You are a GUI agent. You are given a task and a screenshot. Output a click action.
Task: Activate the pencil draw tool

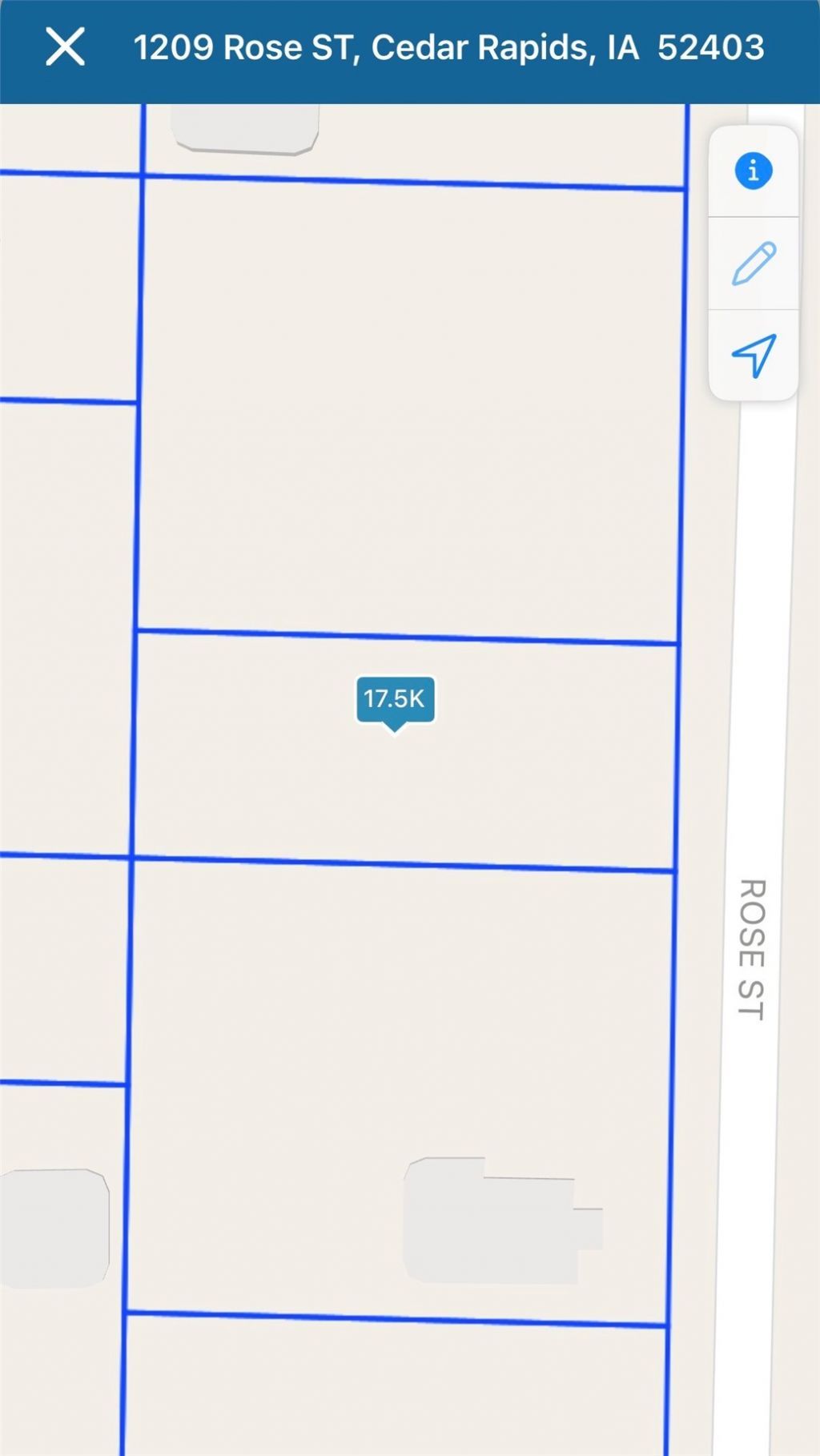753,263
